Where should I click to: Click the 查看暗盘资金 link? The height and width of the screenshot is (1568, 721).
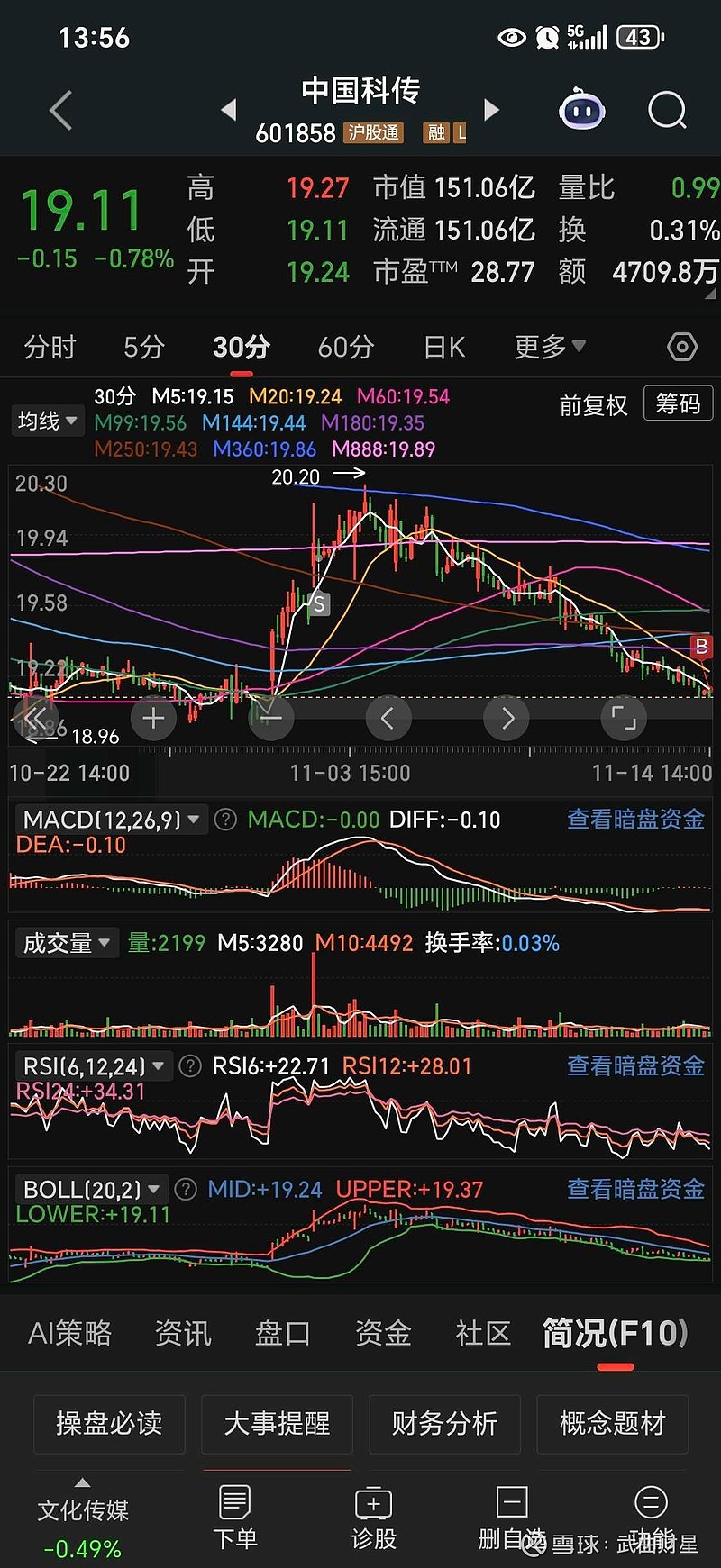635,820
